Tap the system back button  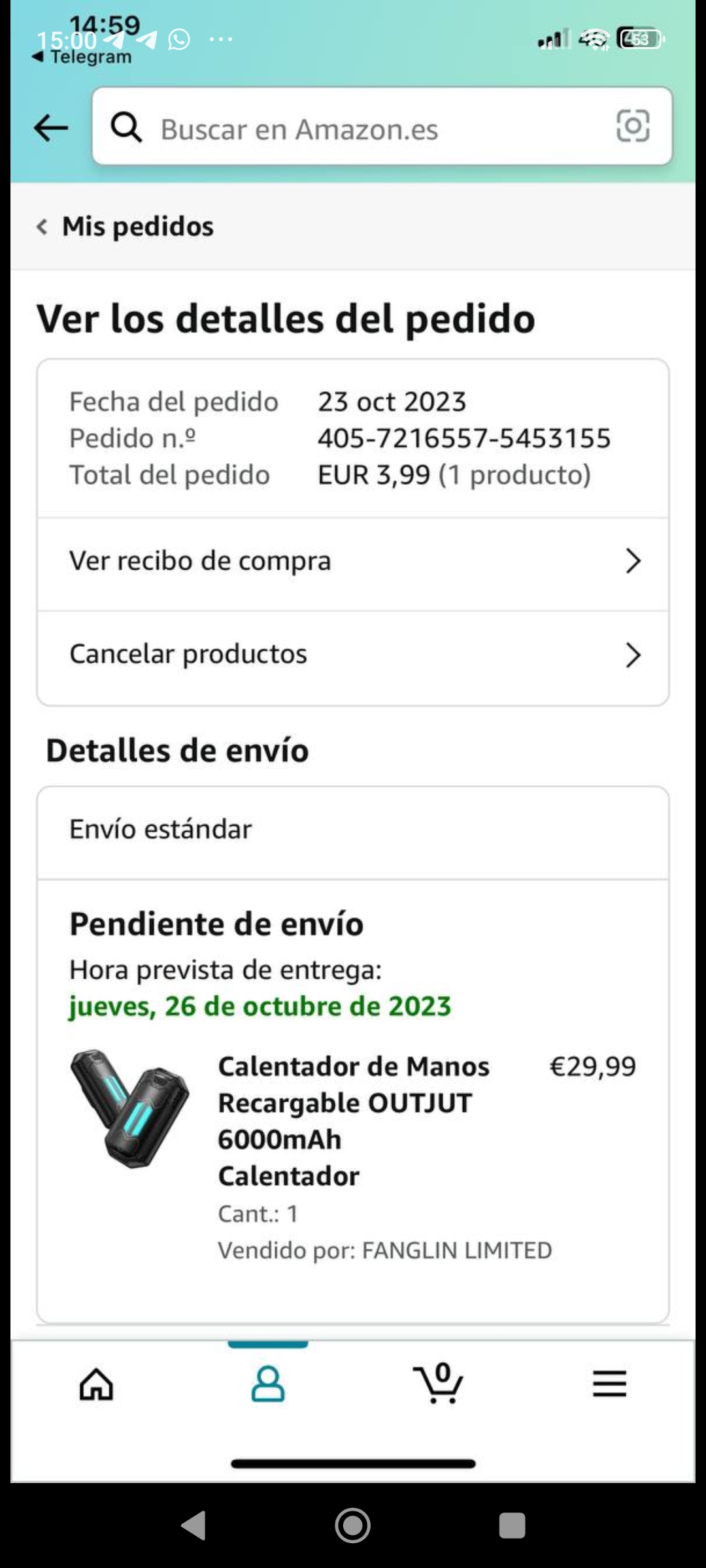tap(193, 1526)
